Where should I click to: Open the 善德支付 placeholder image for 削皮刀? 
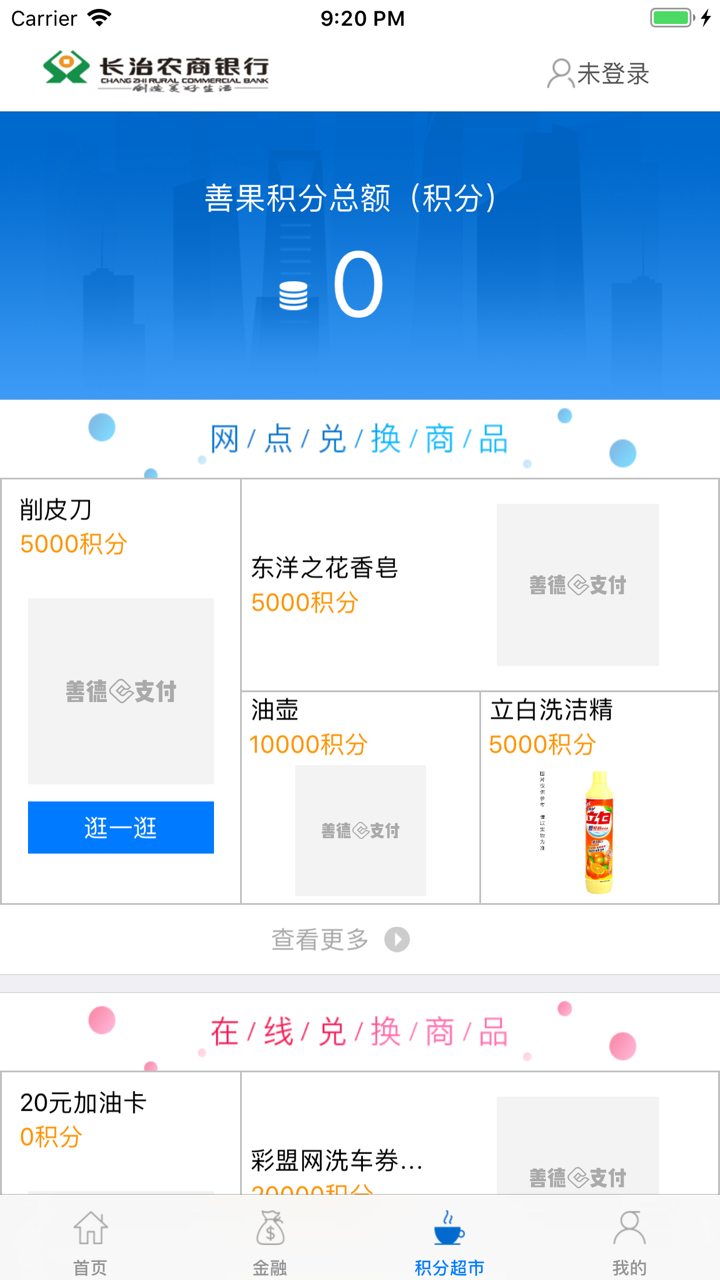point(121,690)
